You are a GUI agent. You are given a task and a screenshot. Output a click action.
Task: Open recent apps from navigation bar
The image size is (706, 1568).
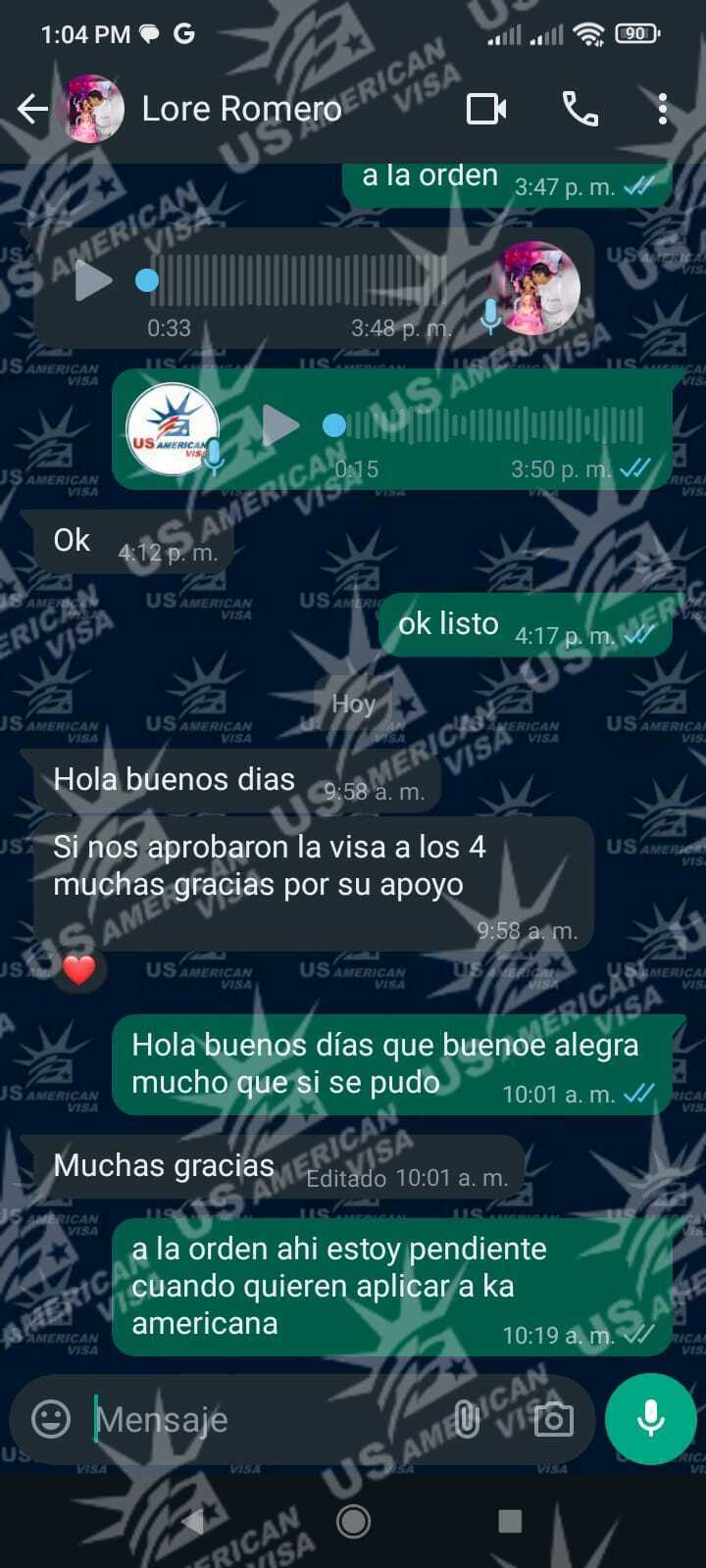pyautogui.click(x=510, y=1521)
